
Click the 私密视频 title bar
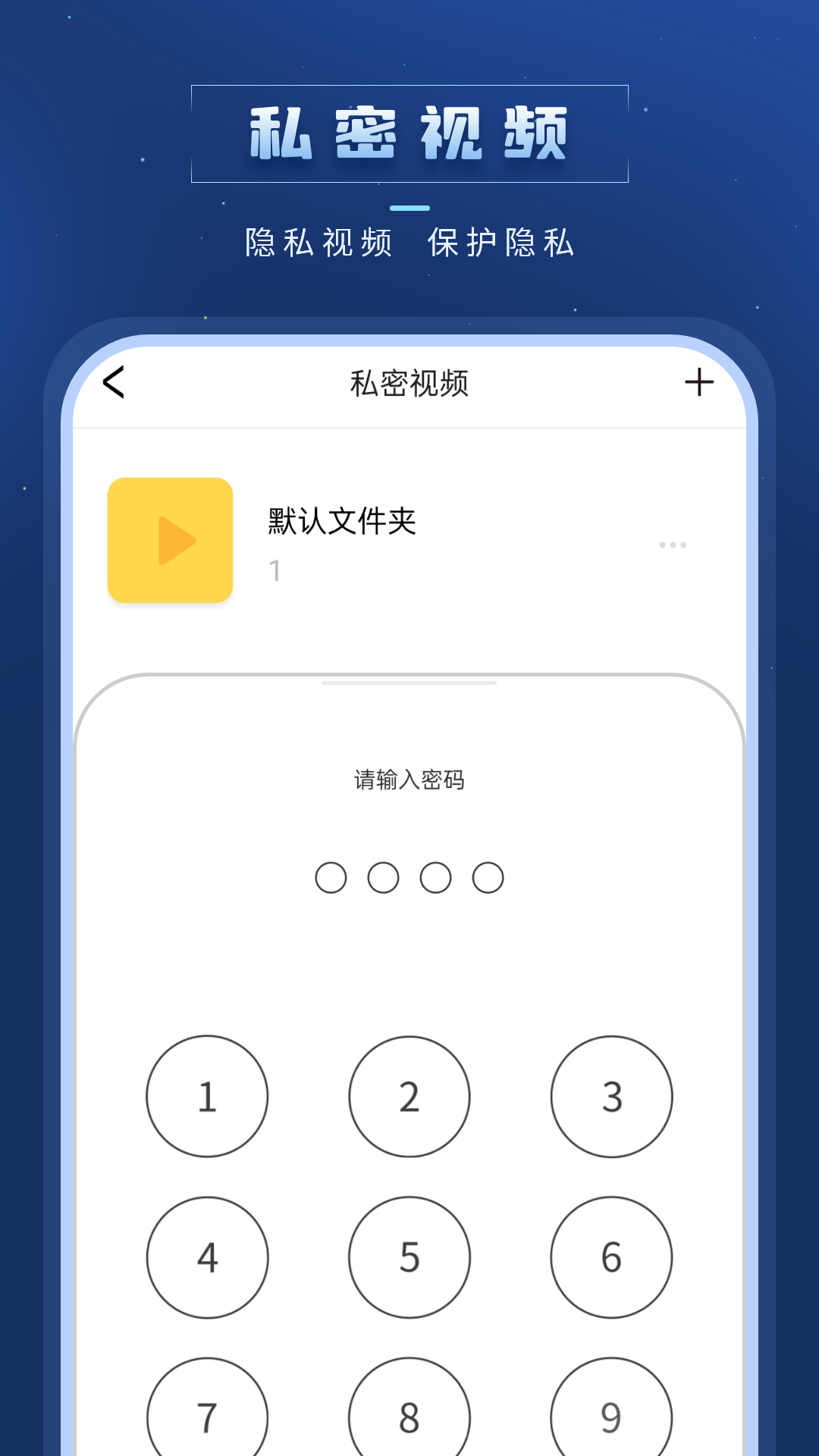pos(409,384)
